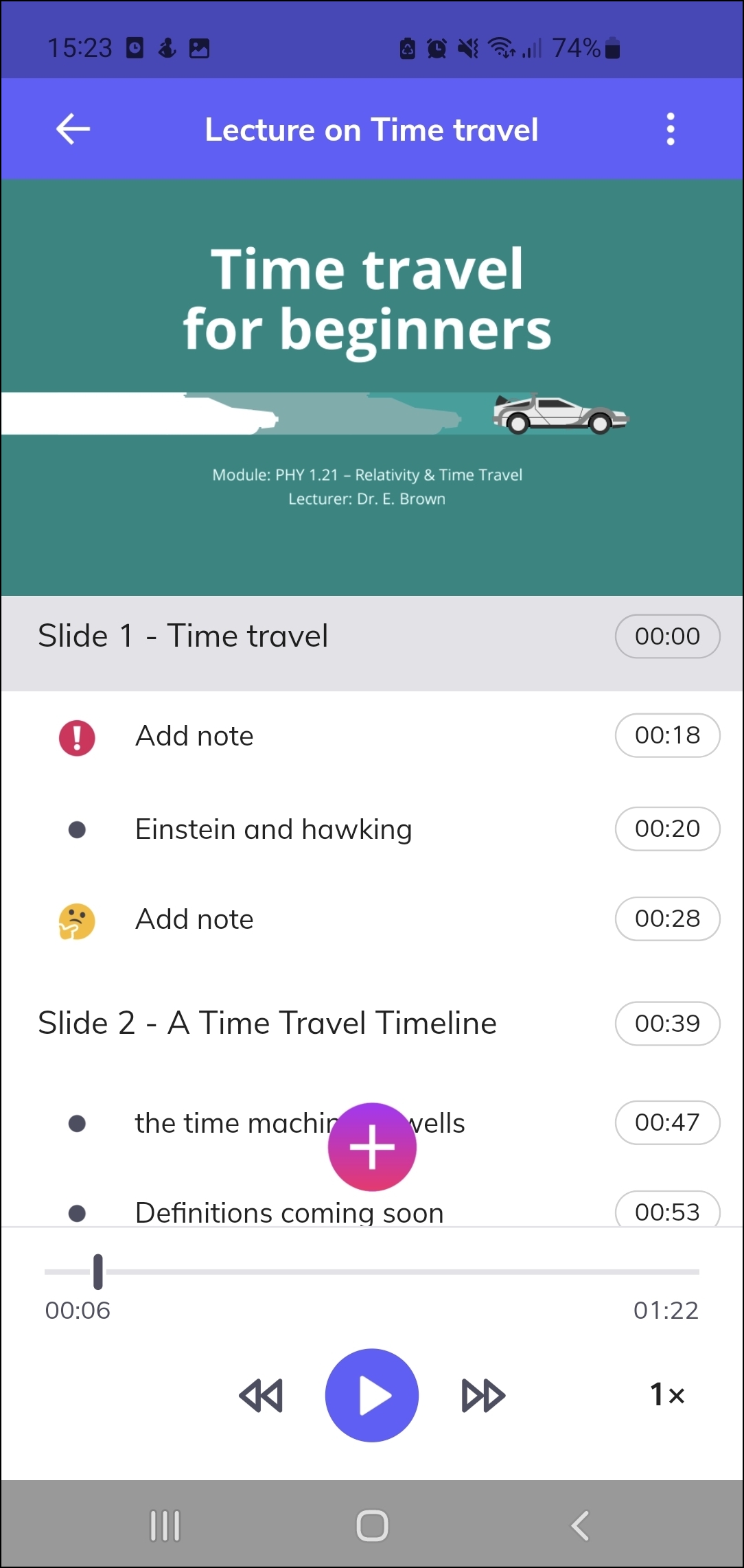This screenshot has height=1568, width=744.
Task: Fast forward the recording
Action: pyautogui.click(x=483, y=1395)
